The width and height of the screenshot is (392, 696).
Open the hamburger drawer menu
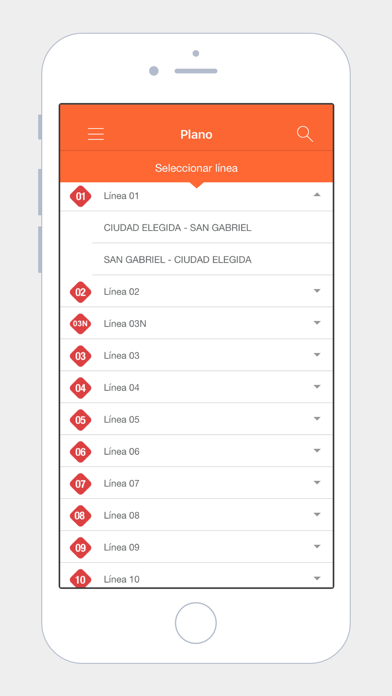click(x=96, y=134)
